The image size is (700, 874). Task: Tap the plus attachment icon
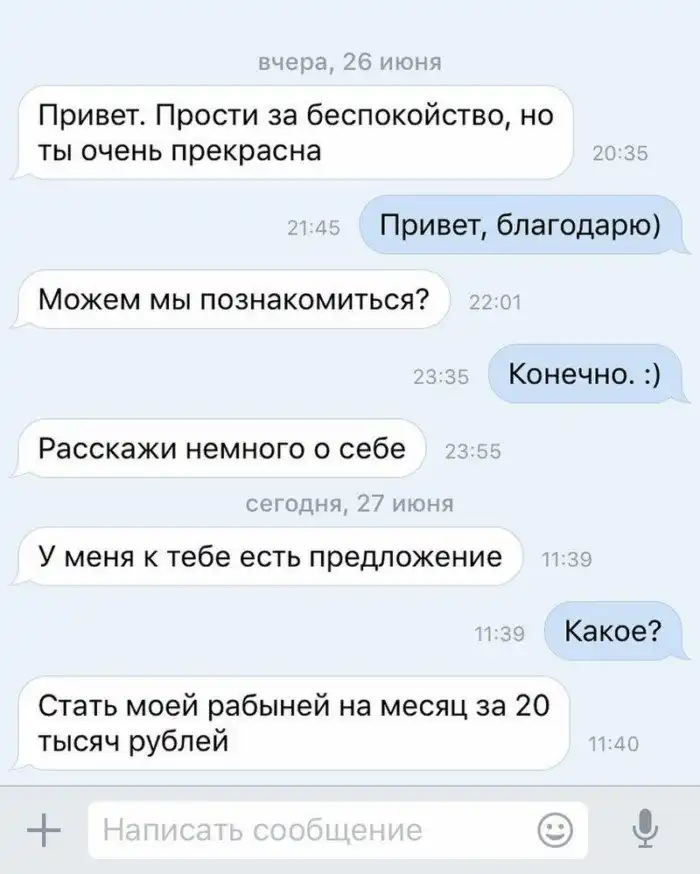(x=43, y=829)
